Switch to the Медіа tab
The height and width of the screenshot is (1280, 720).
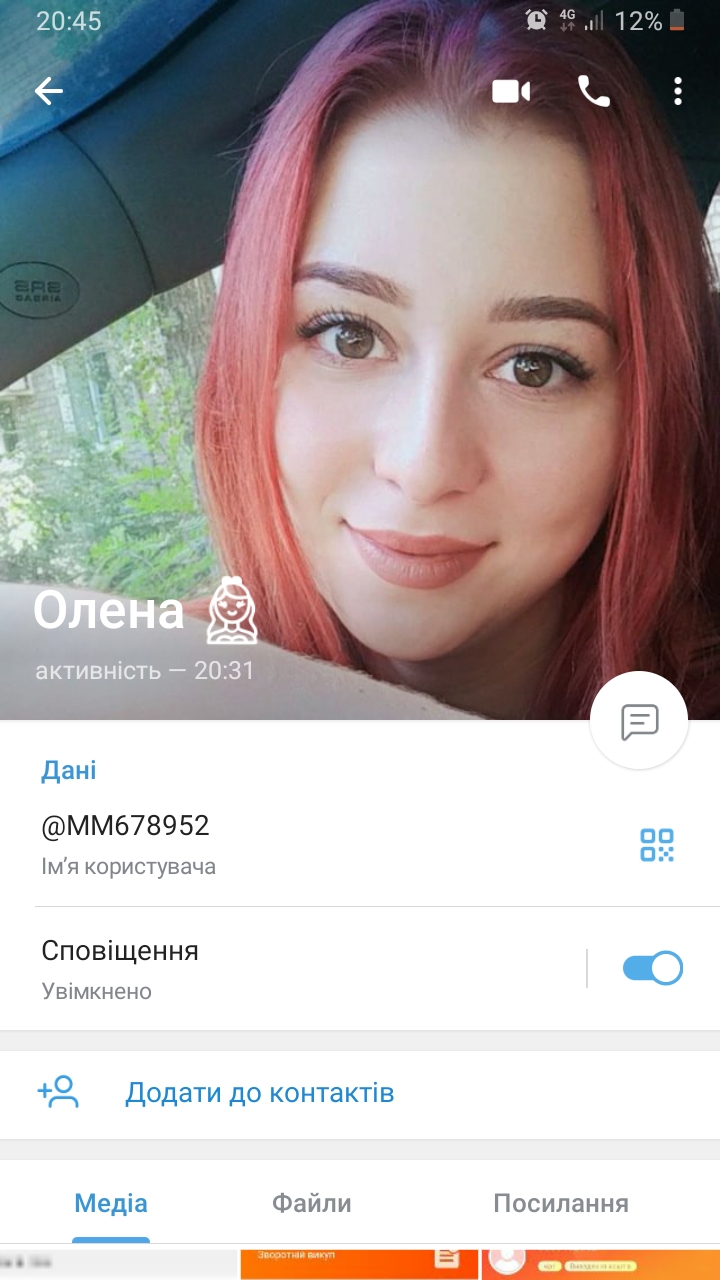point(111,1203)
